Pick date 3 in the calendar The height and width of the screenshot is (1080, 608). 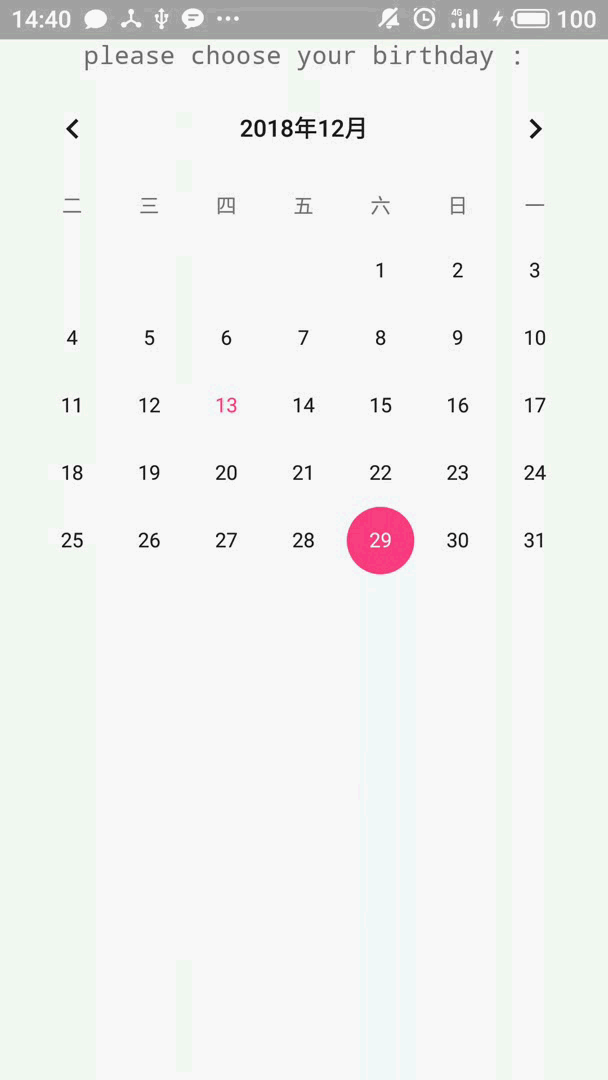[535, 270]
